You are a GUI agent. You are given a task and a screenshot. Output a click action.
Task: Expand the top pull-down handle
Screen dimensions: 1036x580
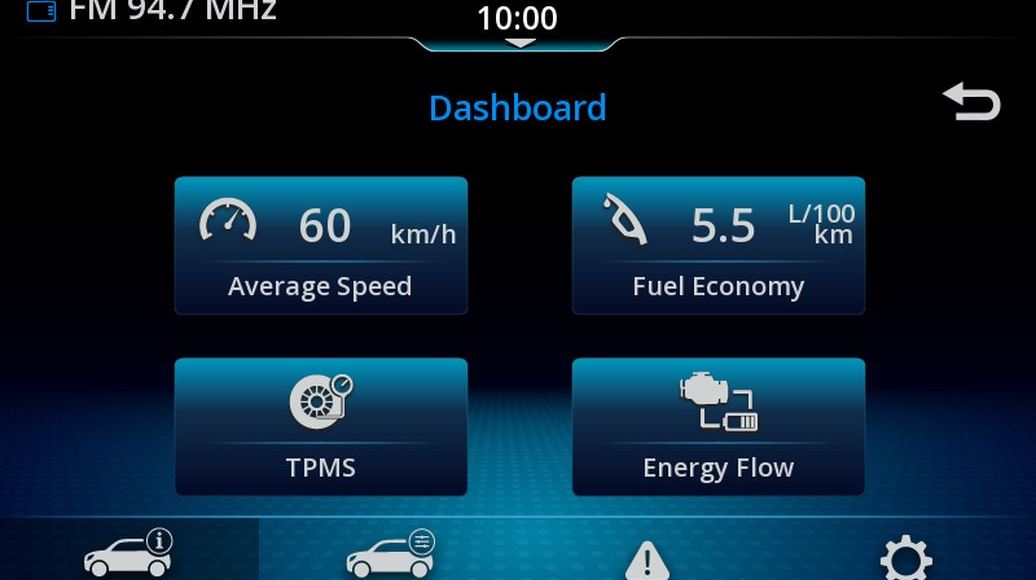pyautogui.click(x=518, y=42)
